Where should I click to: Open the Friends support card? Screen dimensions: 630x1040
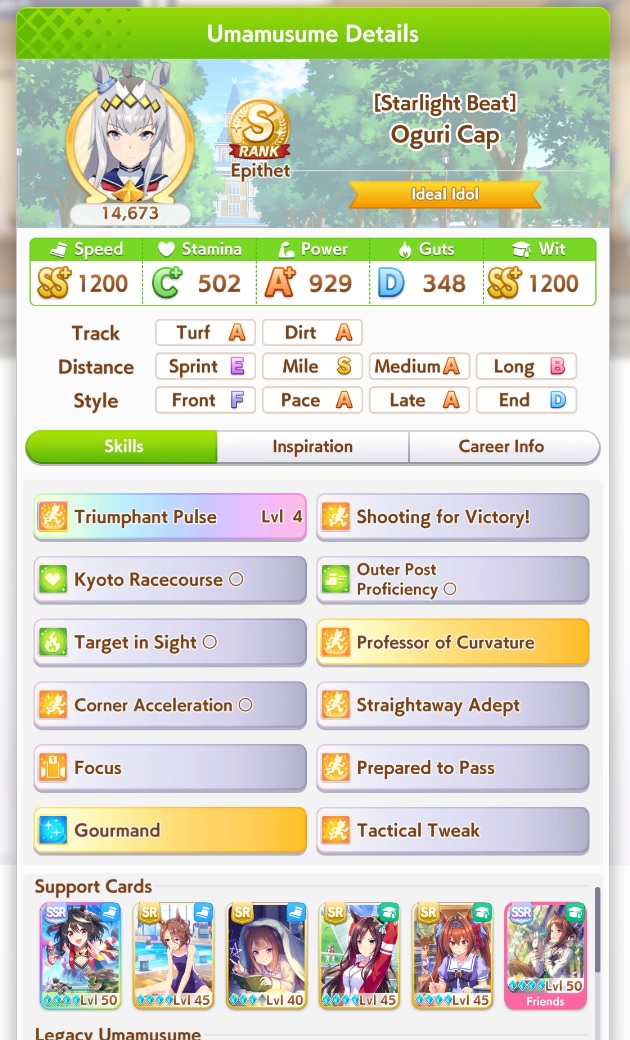[545, 955]
